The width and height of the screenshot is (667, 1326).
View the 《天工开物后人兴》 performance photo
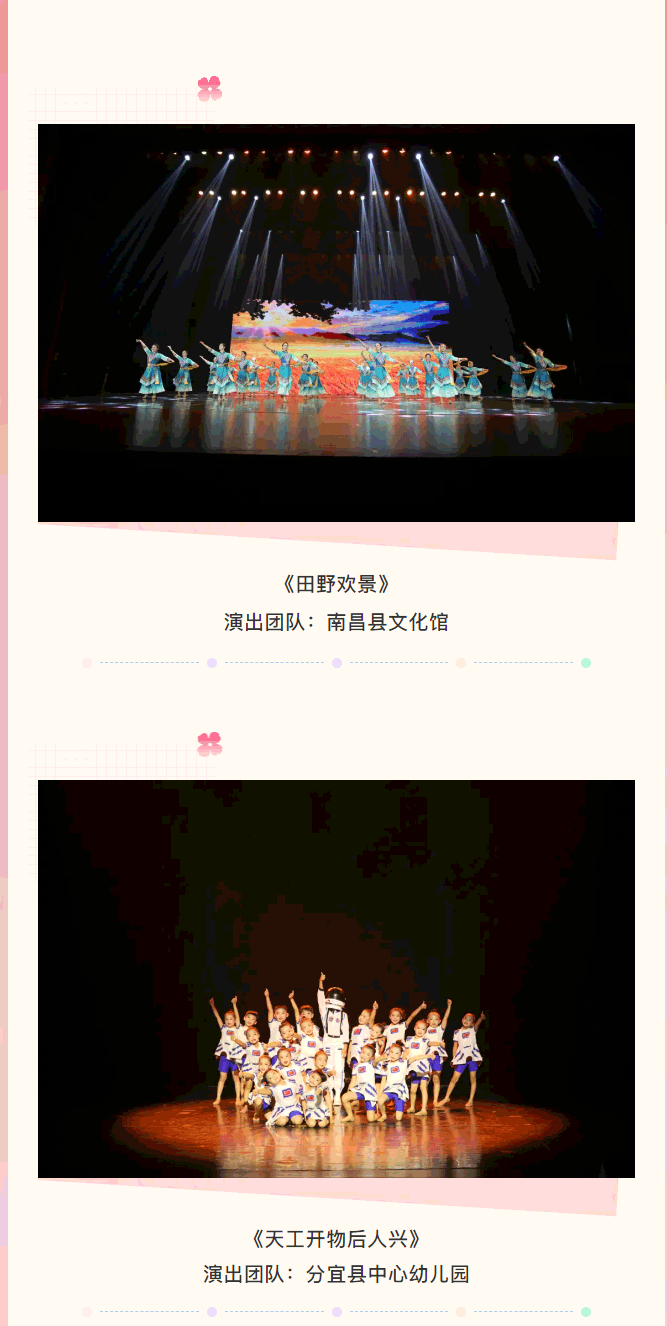[336, 978]
